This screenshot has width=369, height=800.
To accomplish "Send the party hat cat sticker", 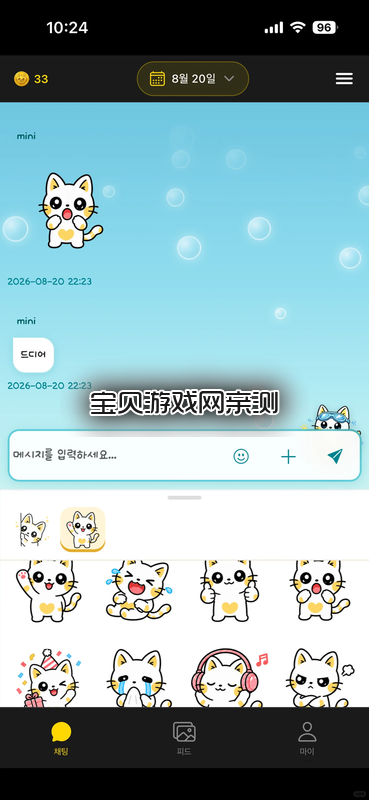I will pyautogui.click(x=47, y=679).
